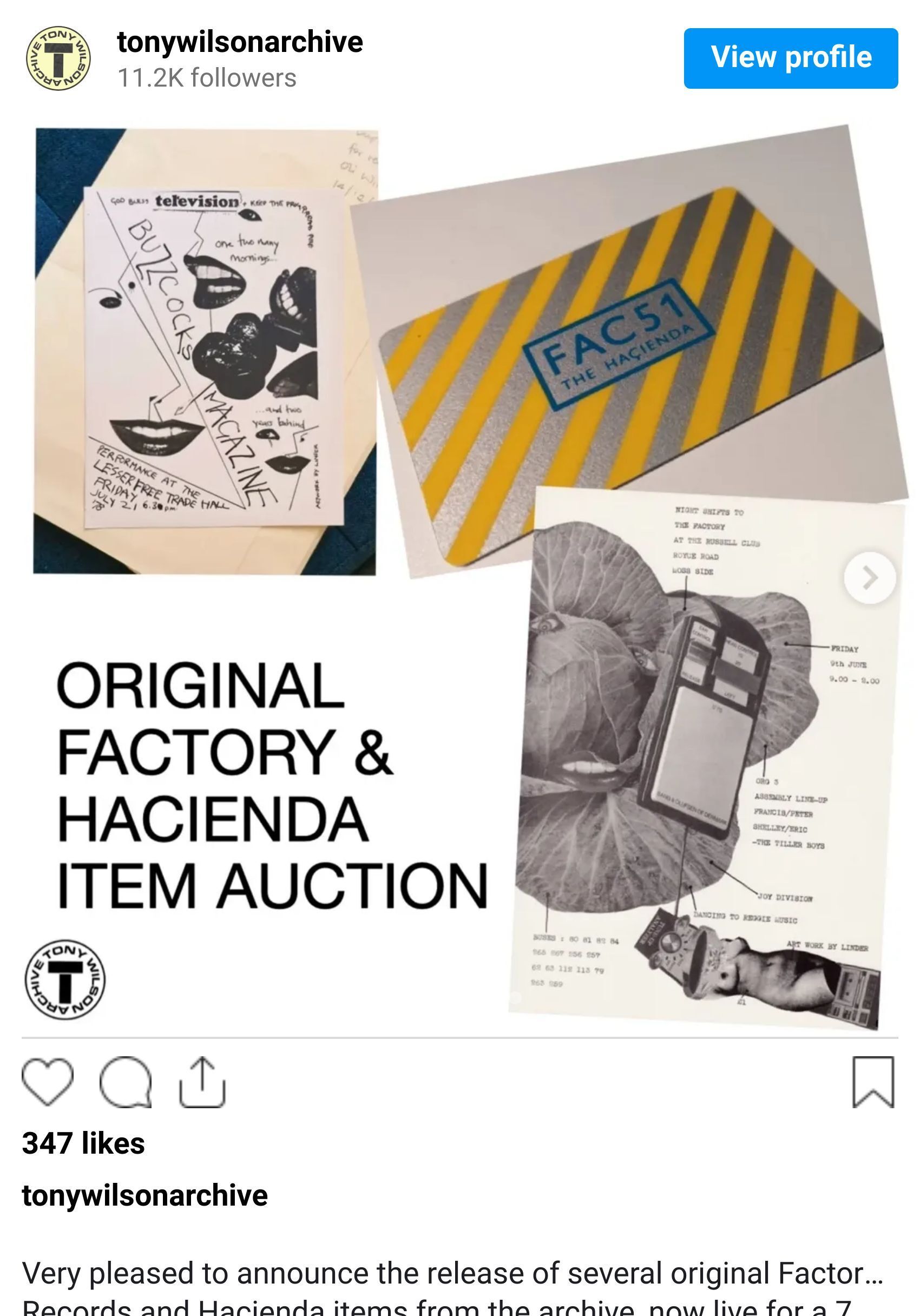Viewport: 920px width, 1316px height.
Task: Open the caption's tonywilsonarchive username
Action: [144, 1195]
